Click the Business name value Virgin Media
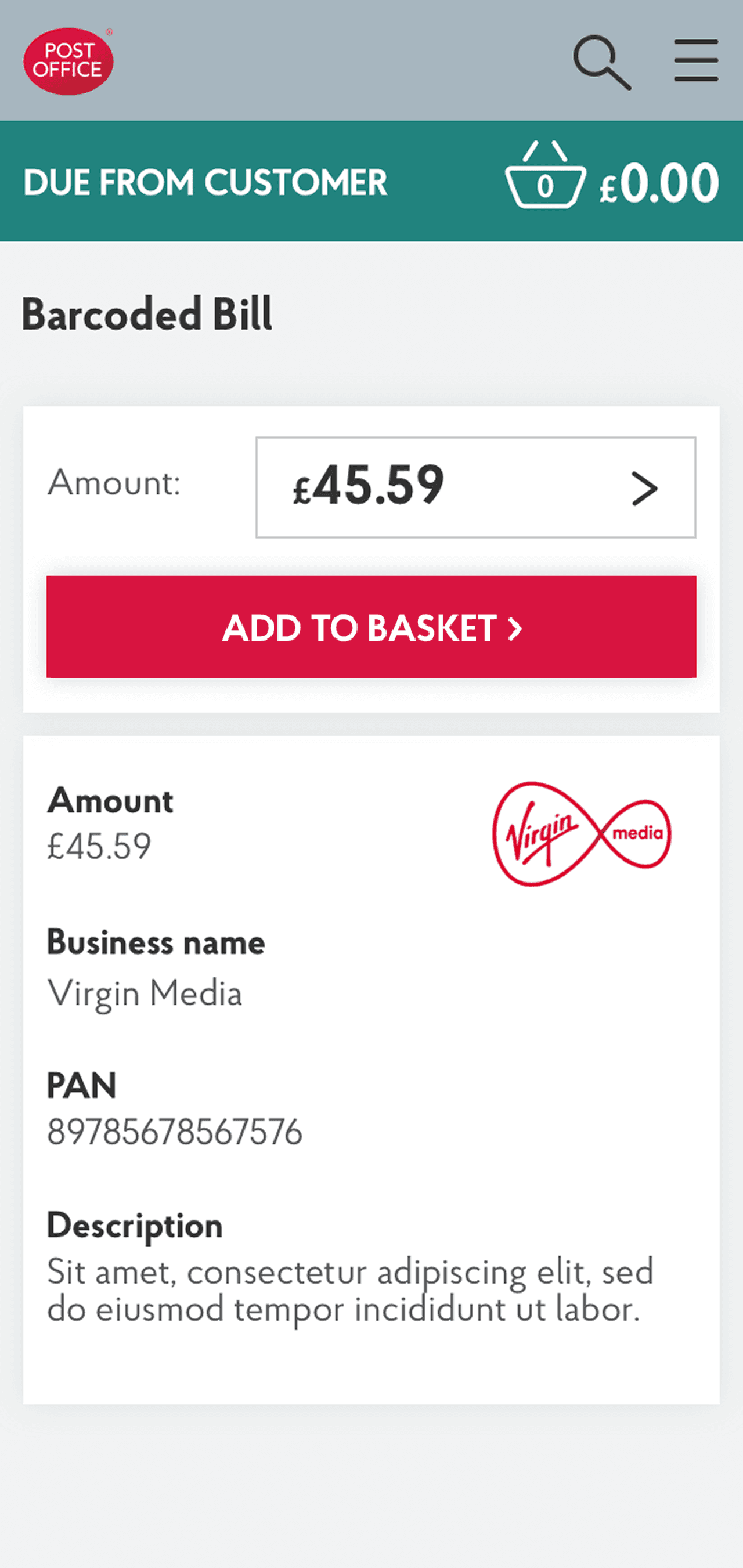743x1568 pixels. (145, 992)
